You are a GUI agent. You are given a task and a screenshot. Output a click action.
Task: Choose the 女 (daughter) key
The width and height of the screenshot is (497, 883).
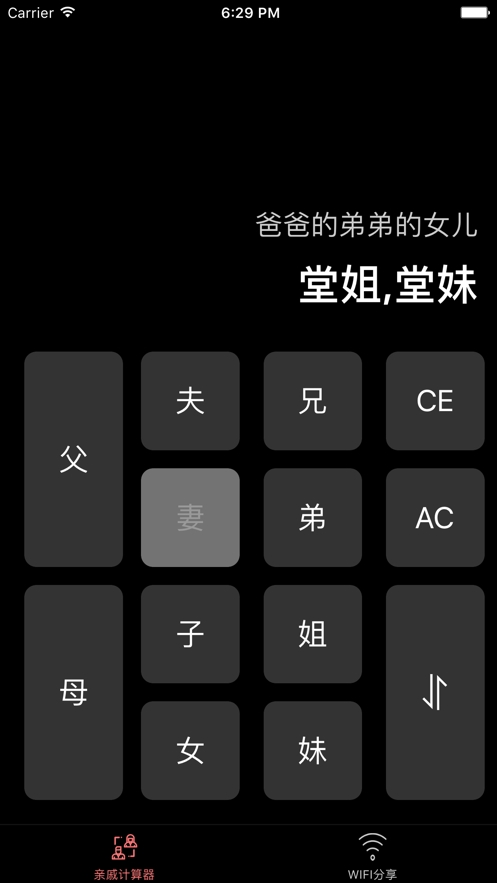coord(190,751)
